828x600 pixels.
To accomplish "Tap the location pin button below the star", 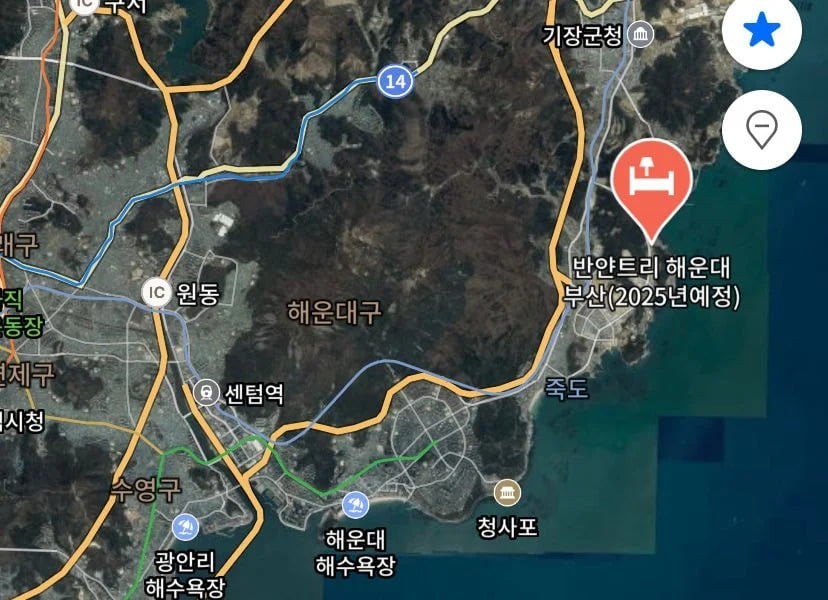I will (x=762, y=130).
